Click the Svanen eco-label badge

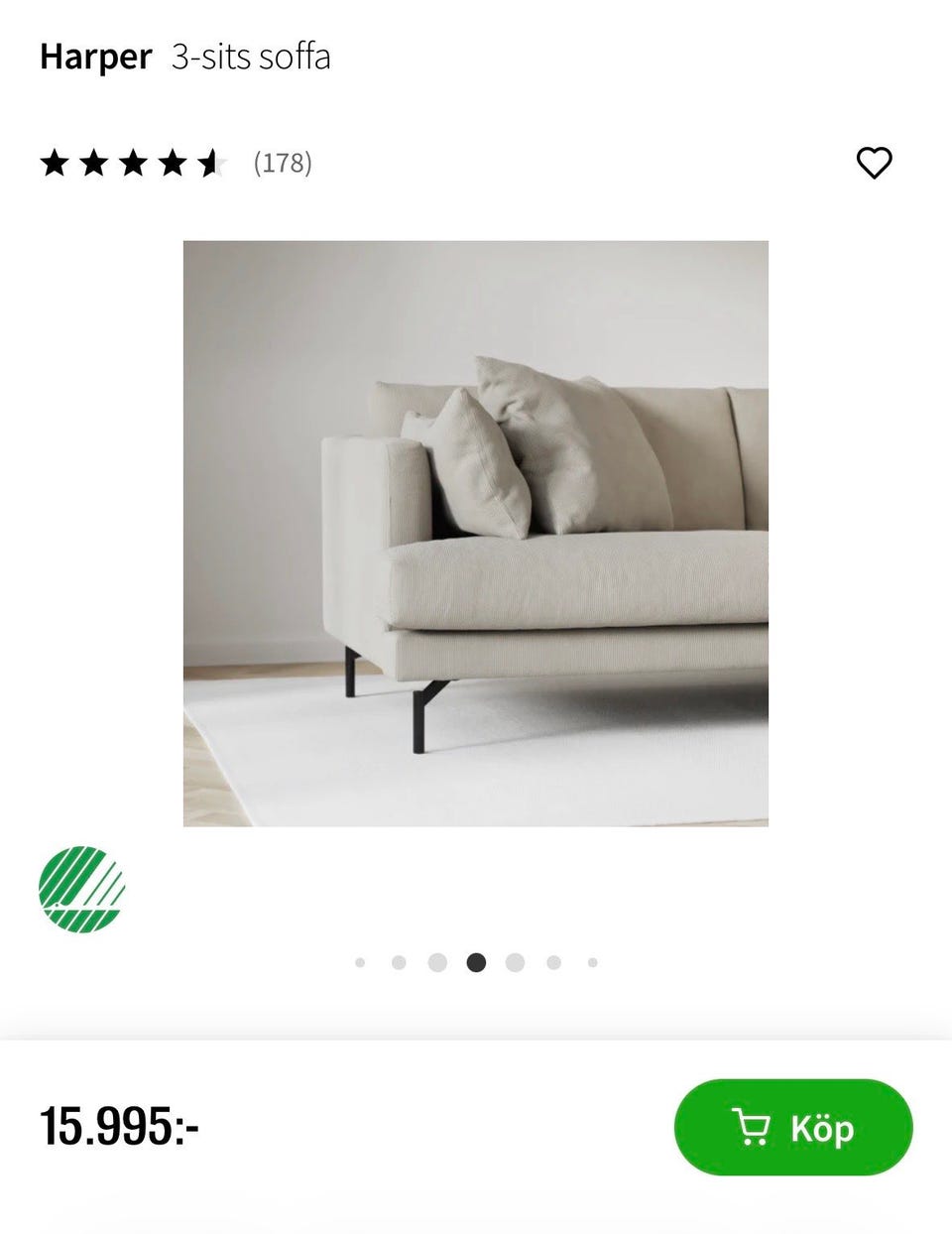(x=79, y=890)
